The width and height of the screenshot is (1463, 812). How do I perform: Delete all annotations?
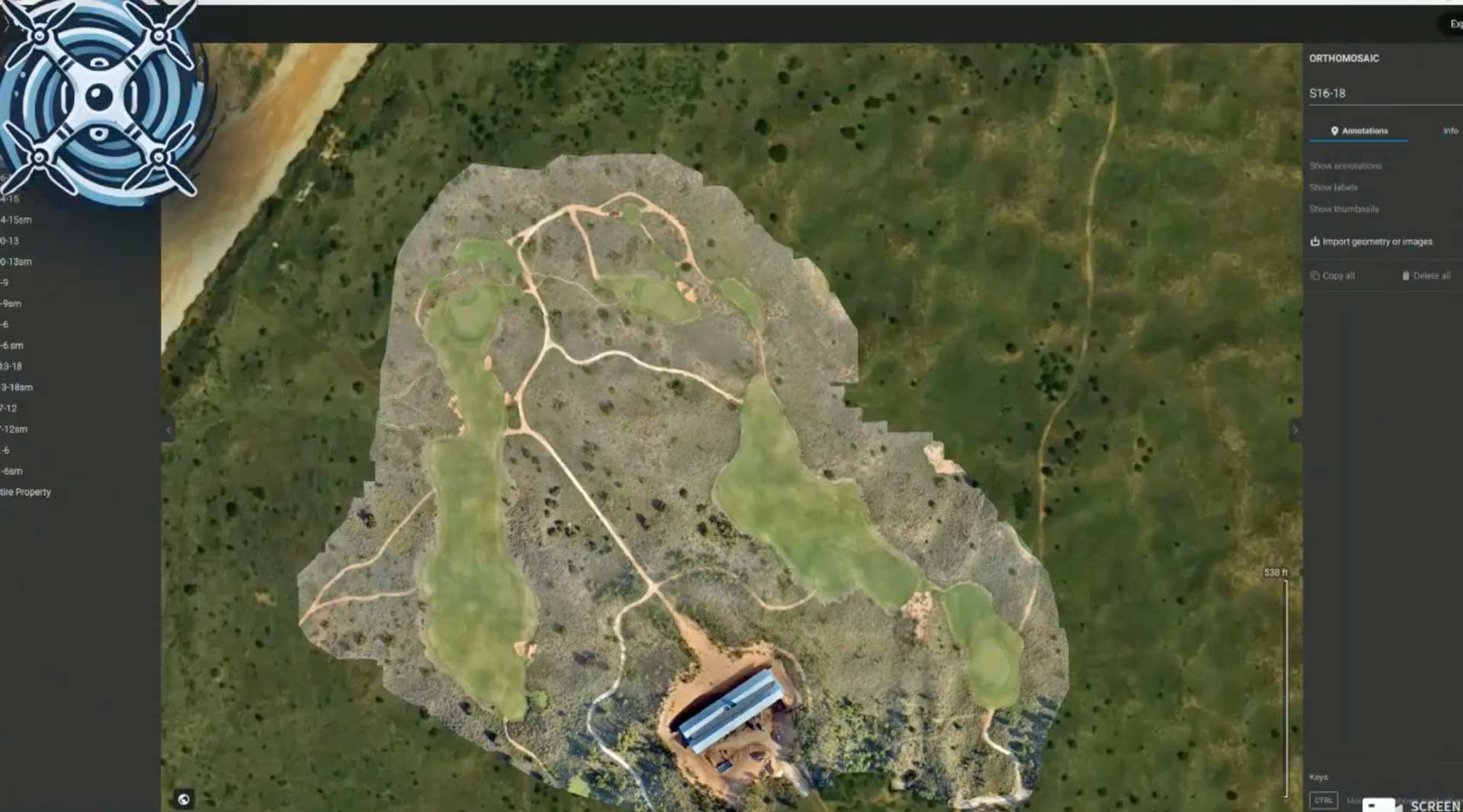point(1426,276)
